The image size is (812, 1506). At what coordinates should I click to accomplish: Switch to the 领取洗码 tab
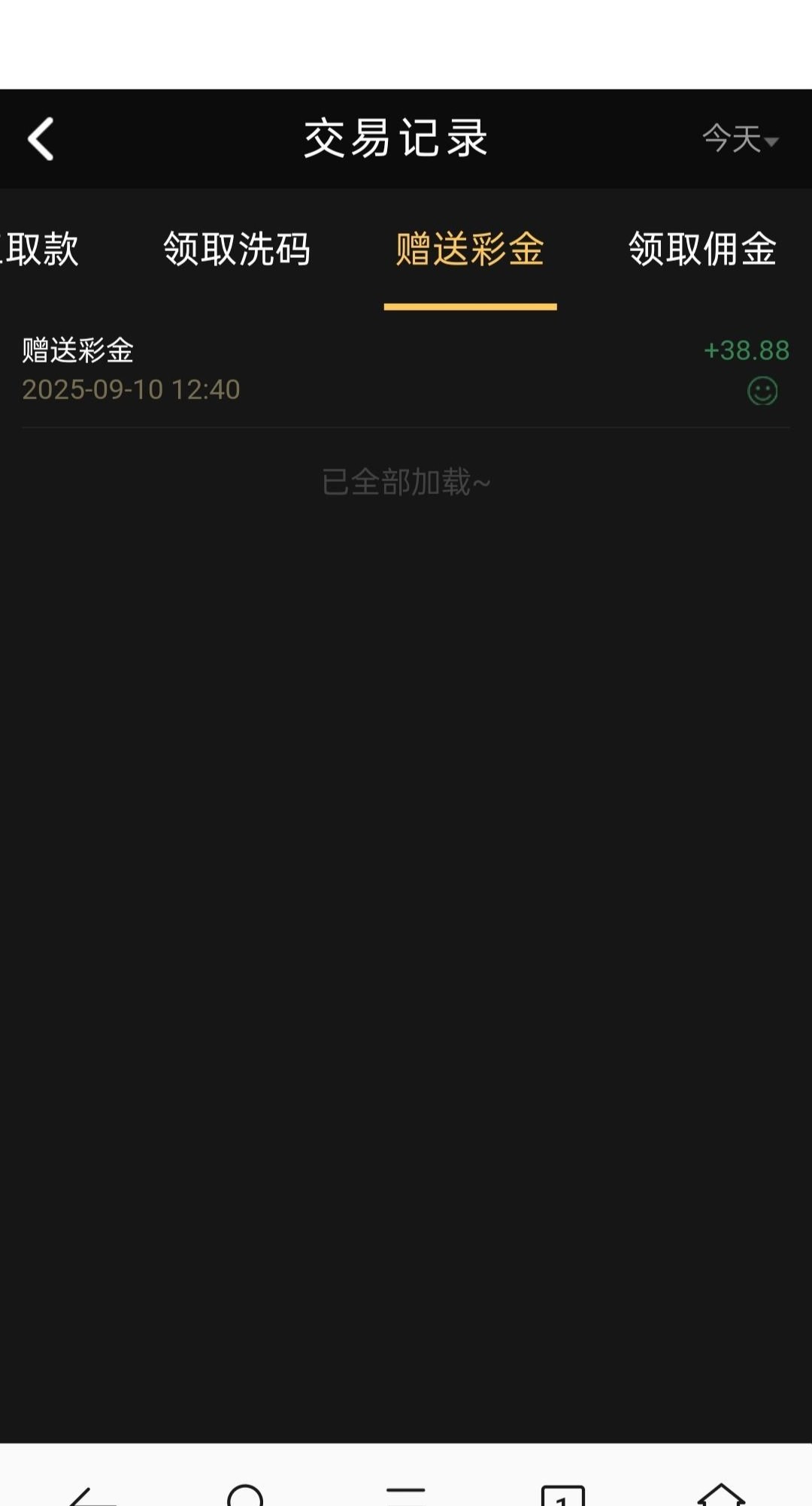point(237,249)
